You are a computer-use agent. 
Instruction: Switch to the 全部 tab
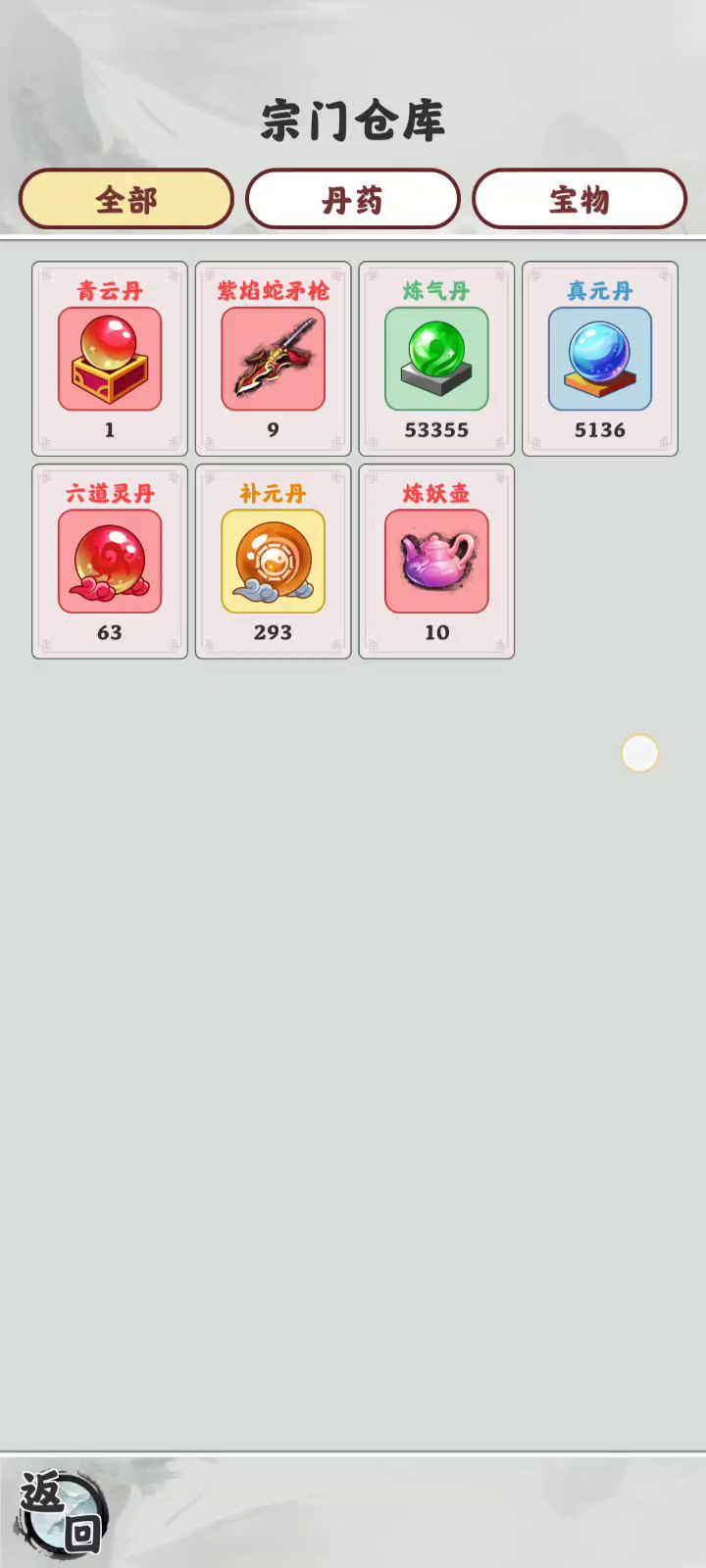tap(126, 199)
